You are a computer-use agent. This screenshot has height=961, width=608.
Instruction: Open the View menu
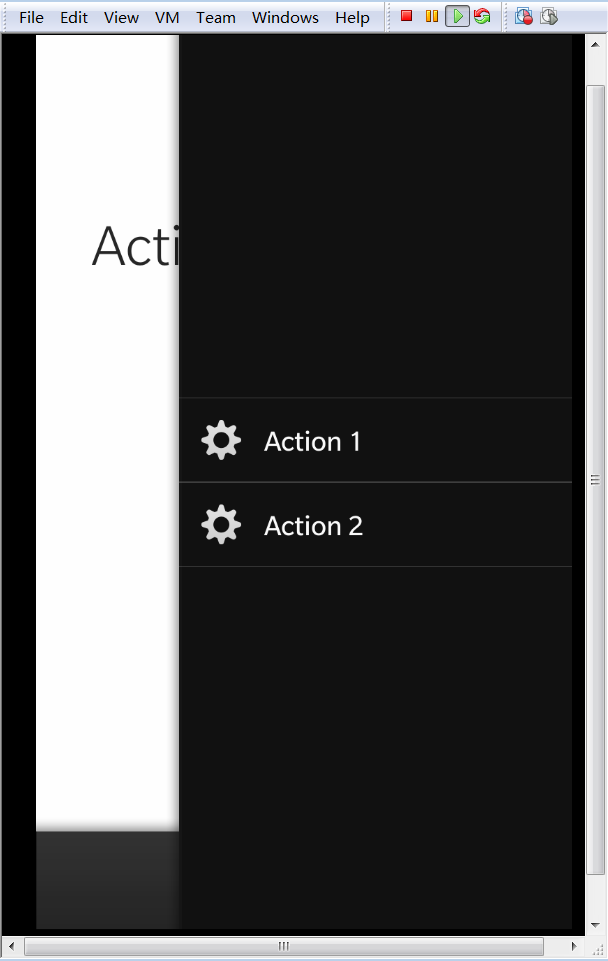point(121,17)
